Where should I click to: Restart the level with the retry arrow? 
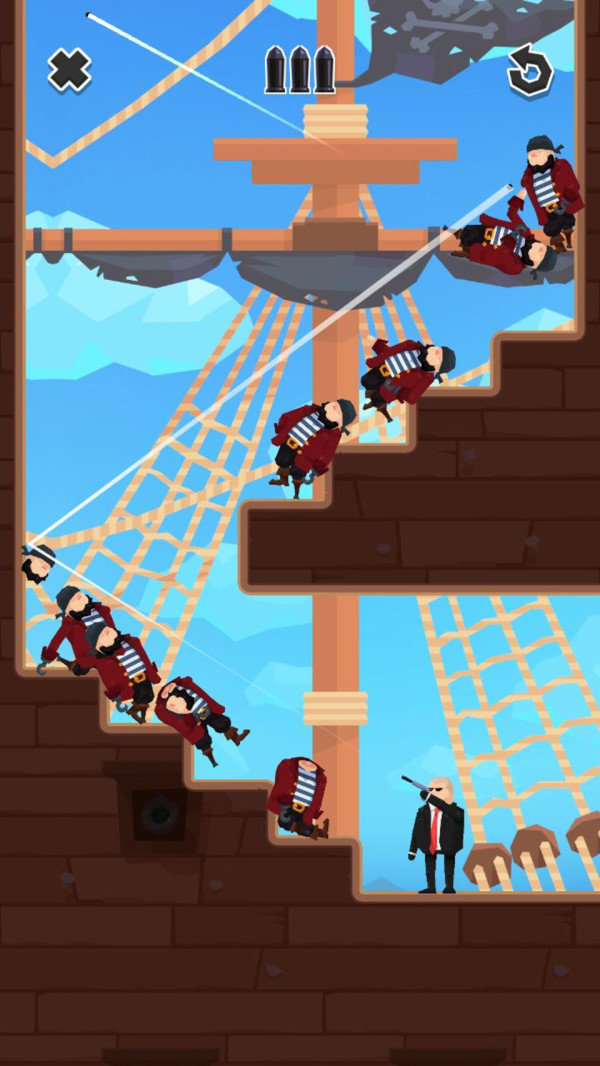[530, 69]
